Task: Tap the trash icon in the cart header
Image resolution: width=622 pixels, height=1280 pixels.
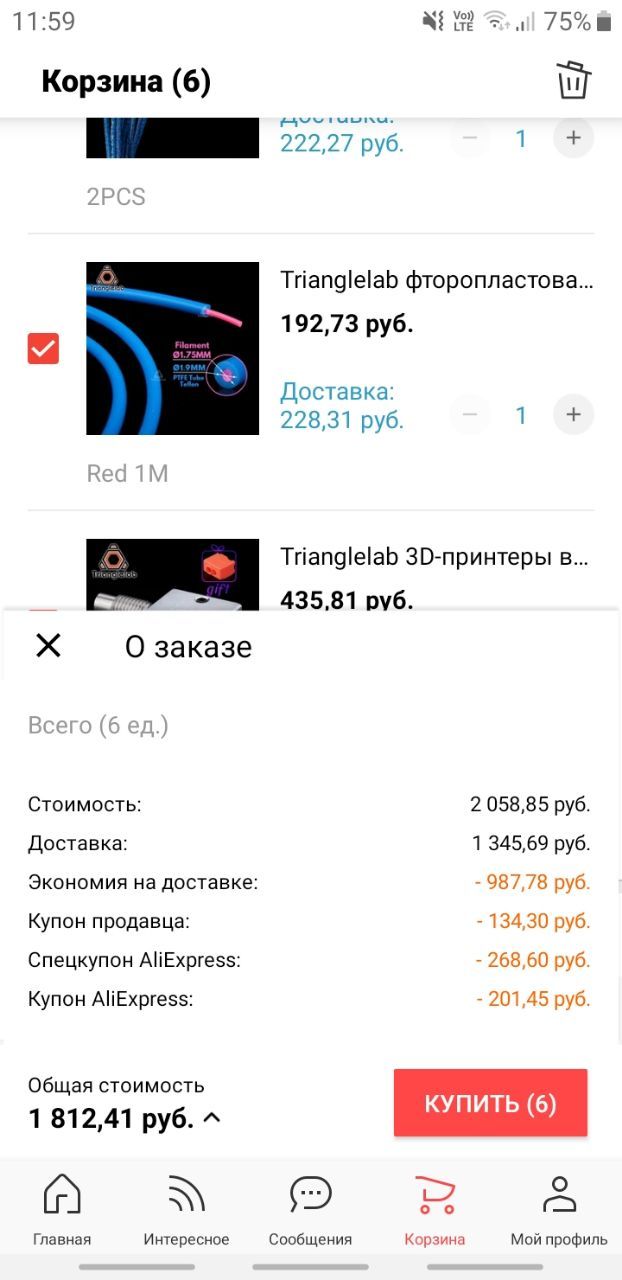Action: (573, 81)
